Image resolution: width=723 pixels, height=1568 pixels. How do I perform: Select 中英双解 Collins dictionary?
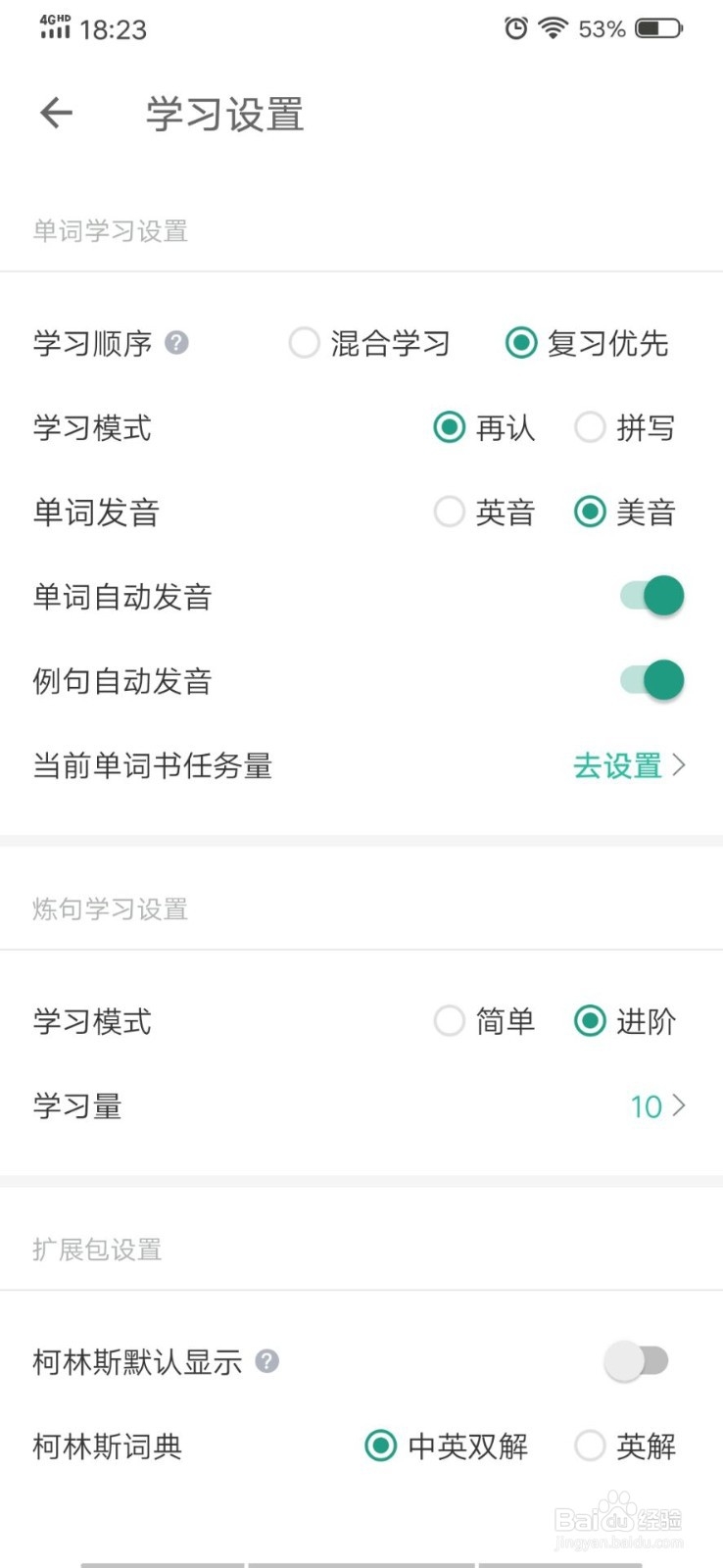coord(446,1445)
